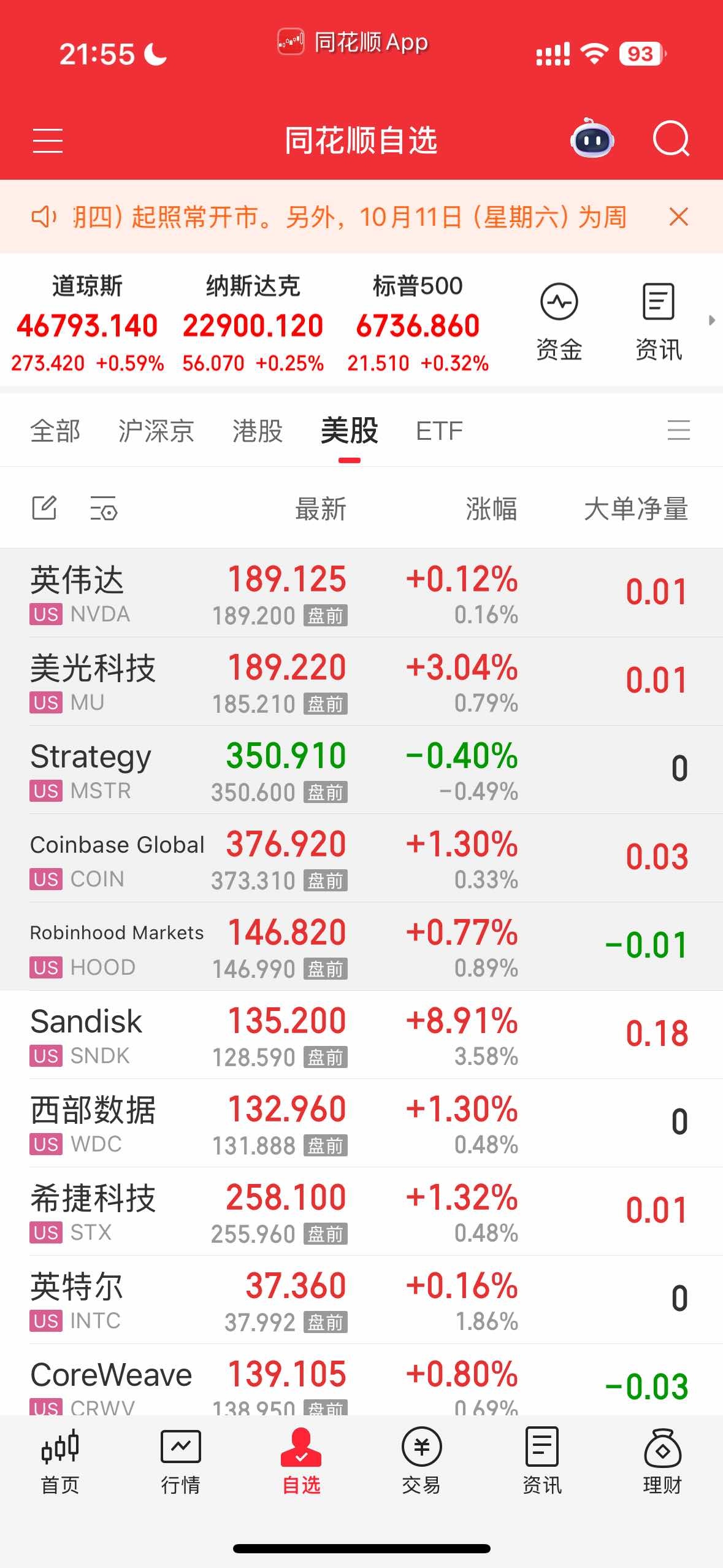Open the 资金 funds shortcut
The image size is (723, 1568).
click(559, 321)
